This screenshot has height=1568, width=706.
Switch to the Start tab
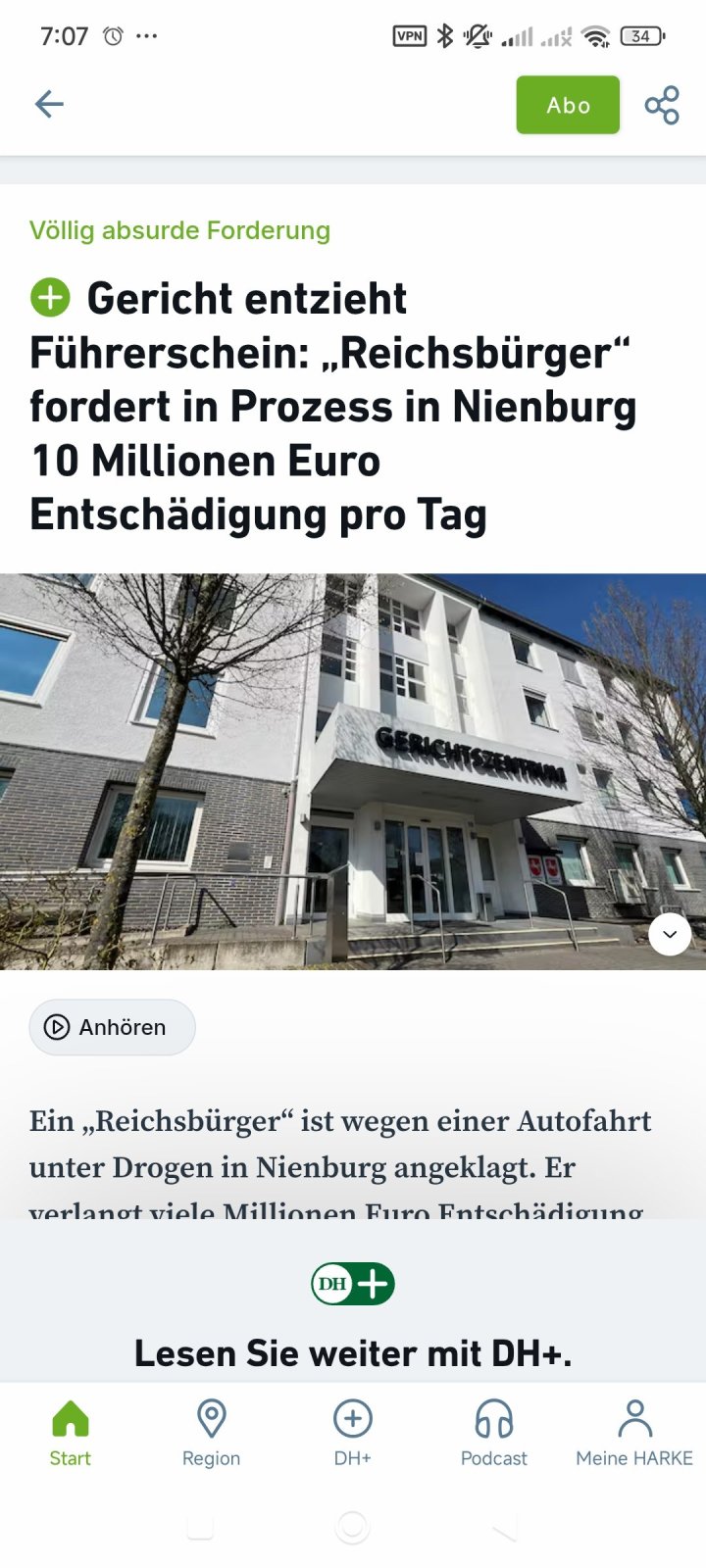tap(71, 1433)
